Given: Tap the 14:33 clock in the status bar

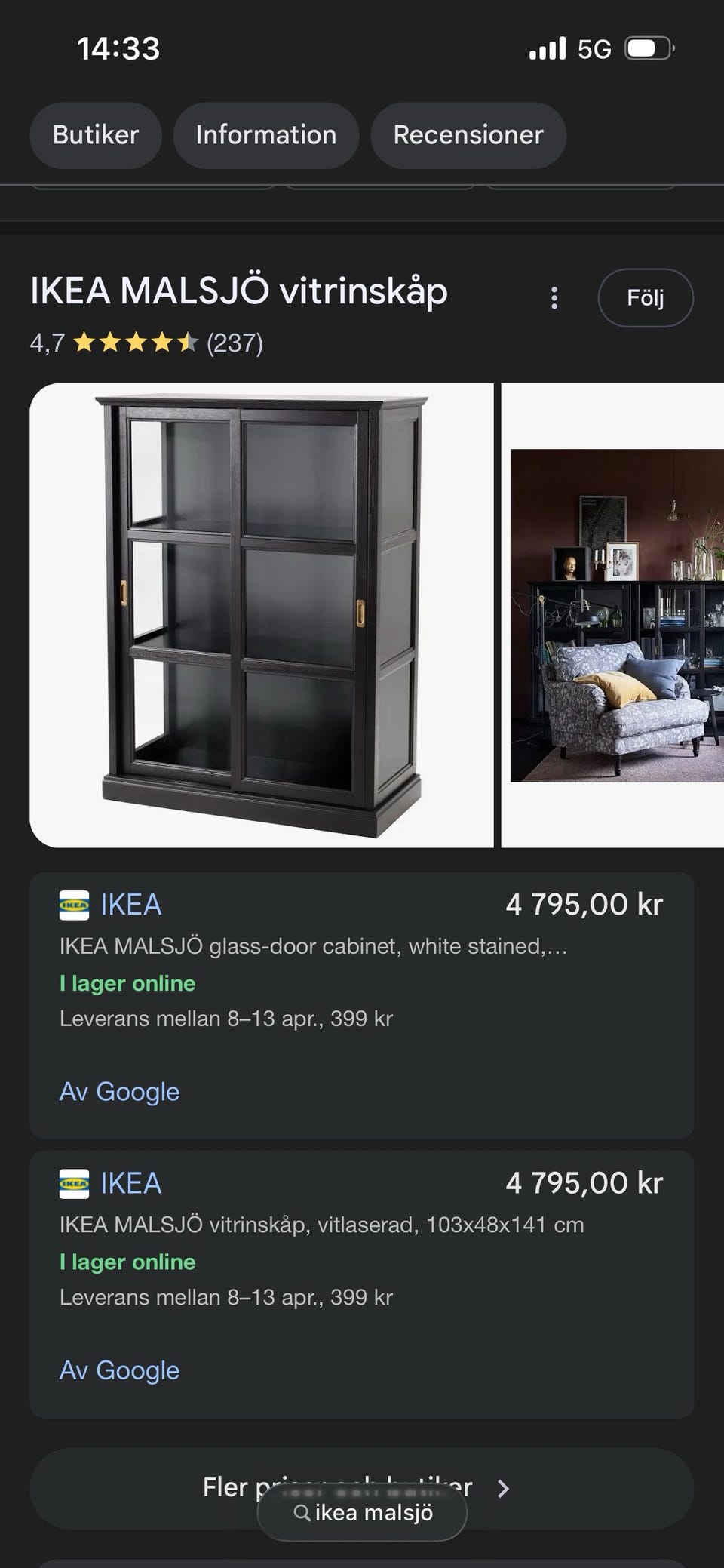Looking at the screenshot, I should click(x=118, y=47).
